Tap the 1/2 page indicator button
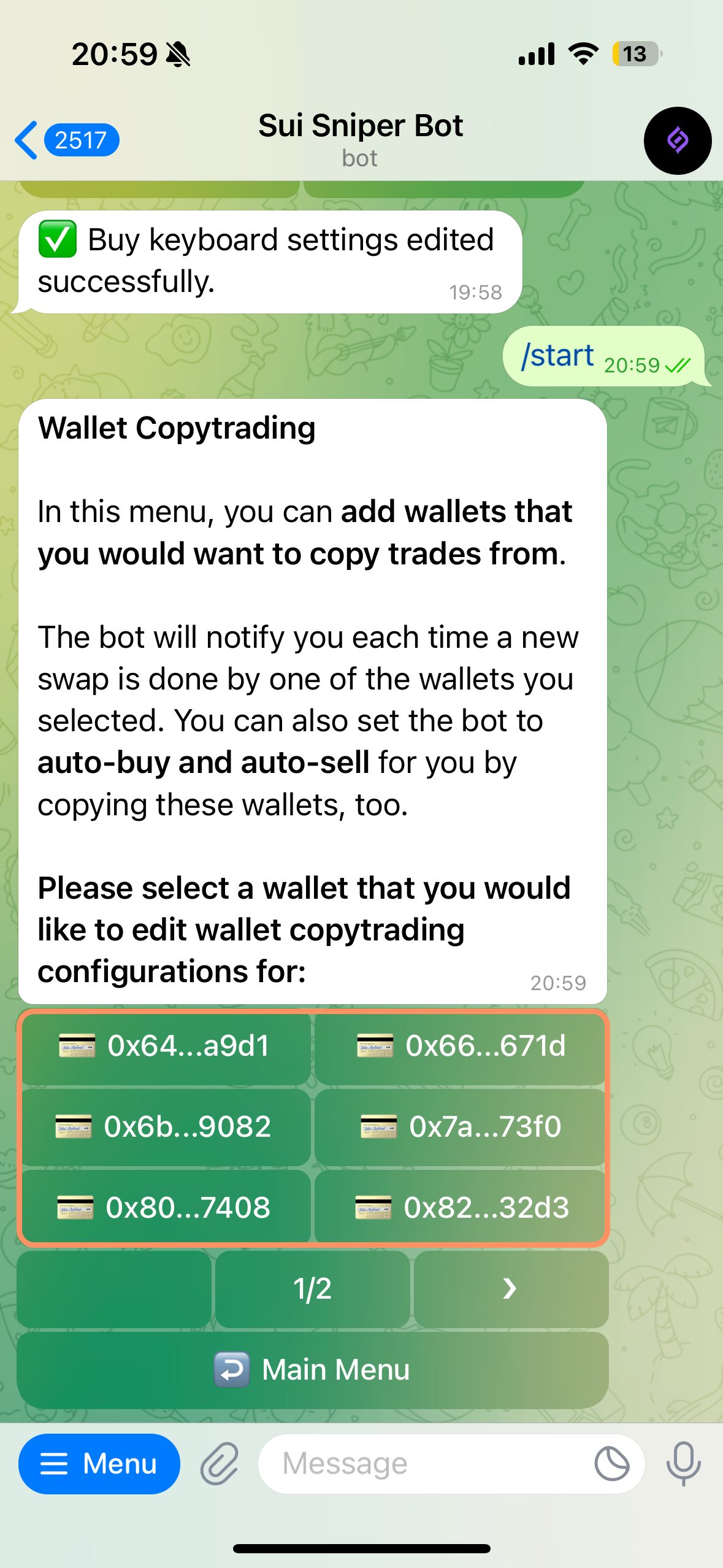The image size is (723, 1568). [x=312, y=1289]
